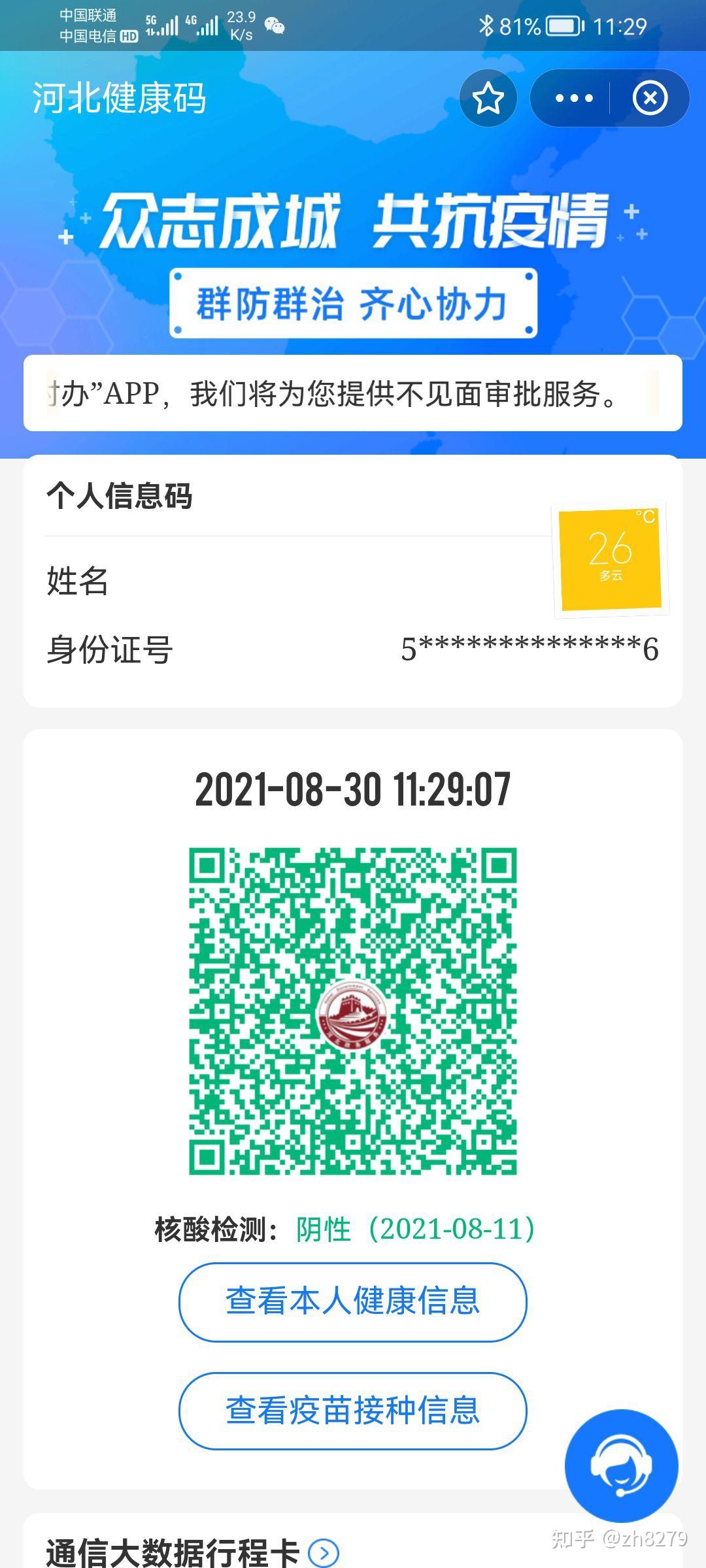Screen dimensions: 706x1568
Task: Tap the 5G signal indicator
Action: 161,26
